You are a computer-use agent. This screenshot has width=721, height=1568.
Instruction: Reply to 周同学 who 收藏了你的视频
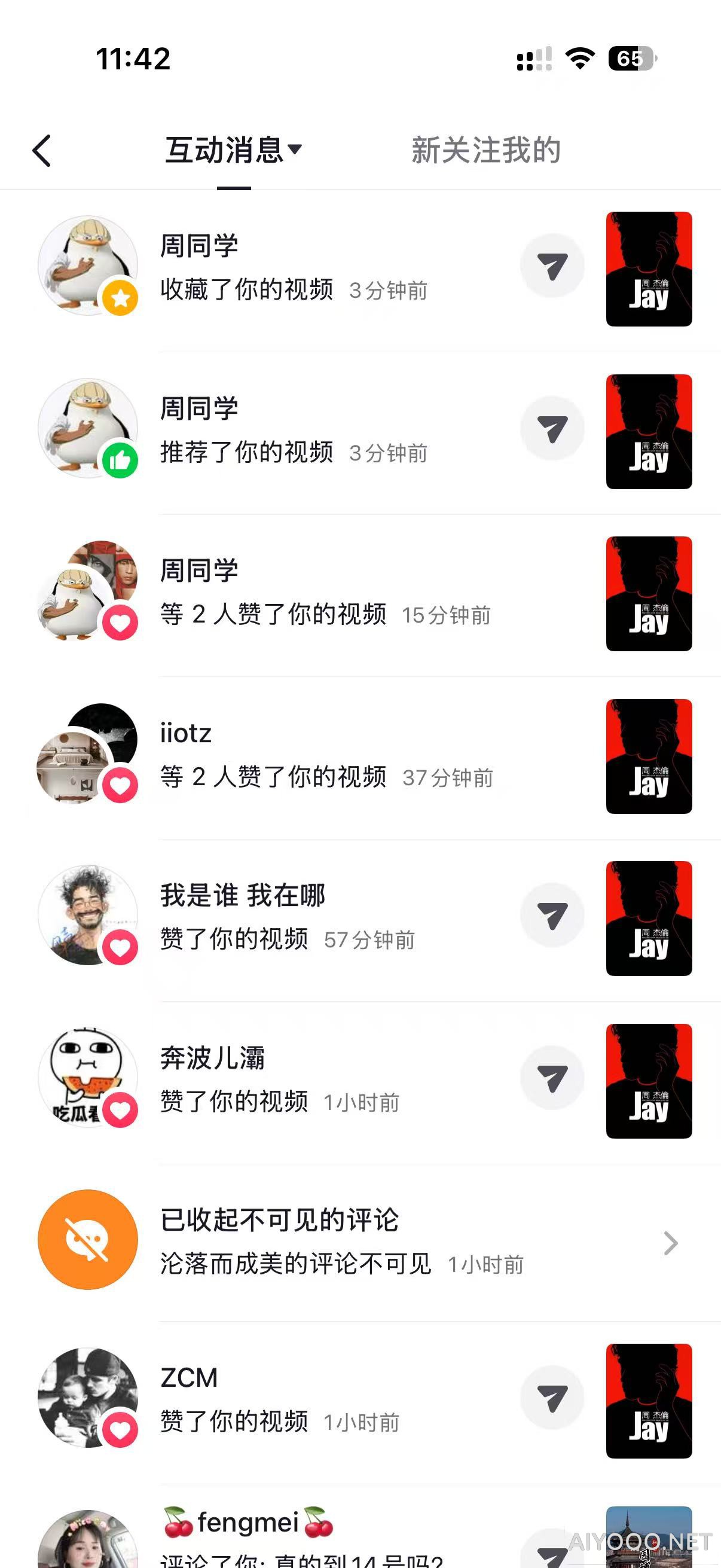click(x=552, y=266)
